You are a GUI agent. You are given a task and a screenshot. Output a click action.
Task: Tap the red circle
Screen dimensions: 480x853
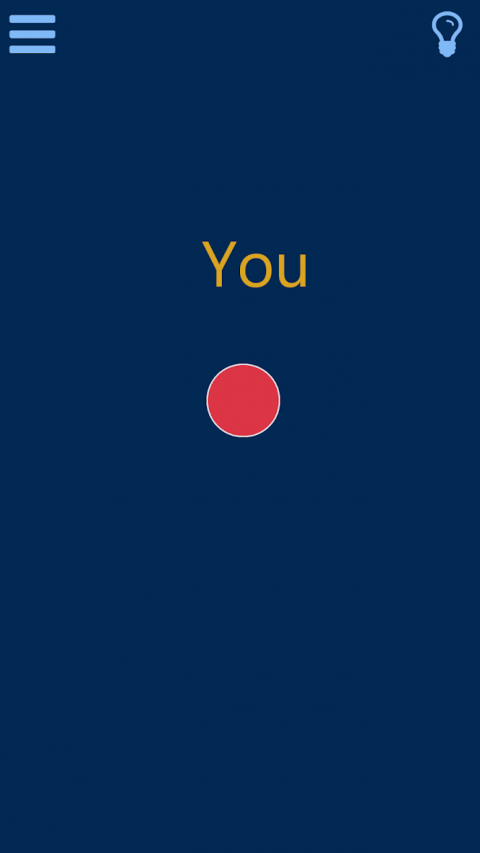click(x=243, y=400)
